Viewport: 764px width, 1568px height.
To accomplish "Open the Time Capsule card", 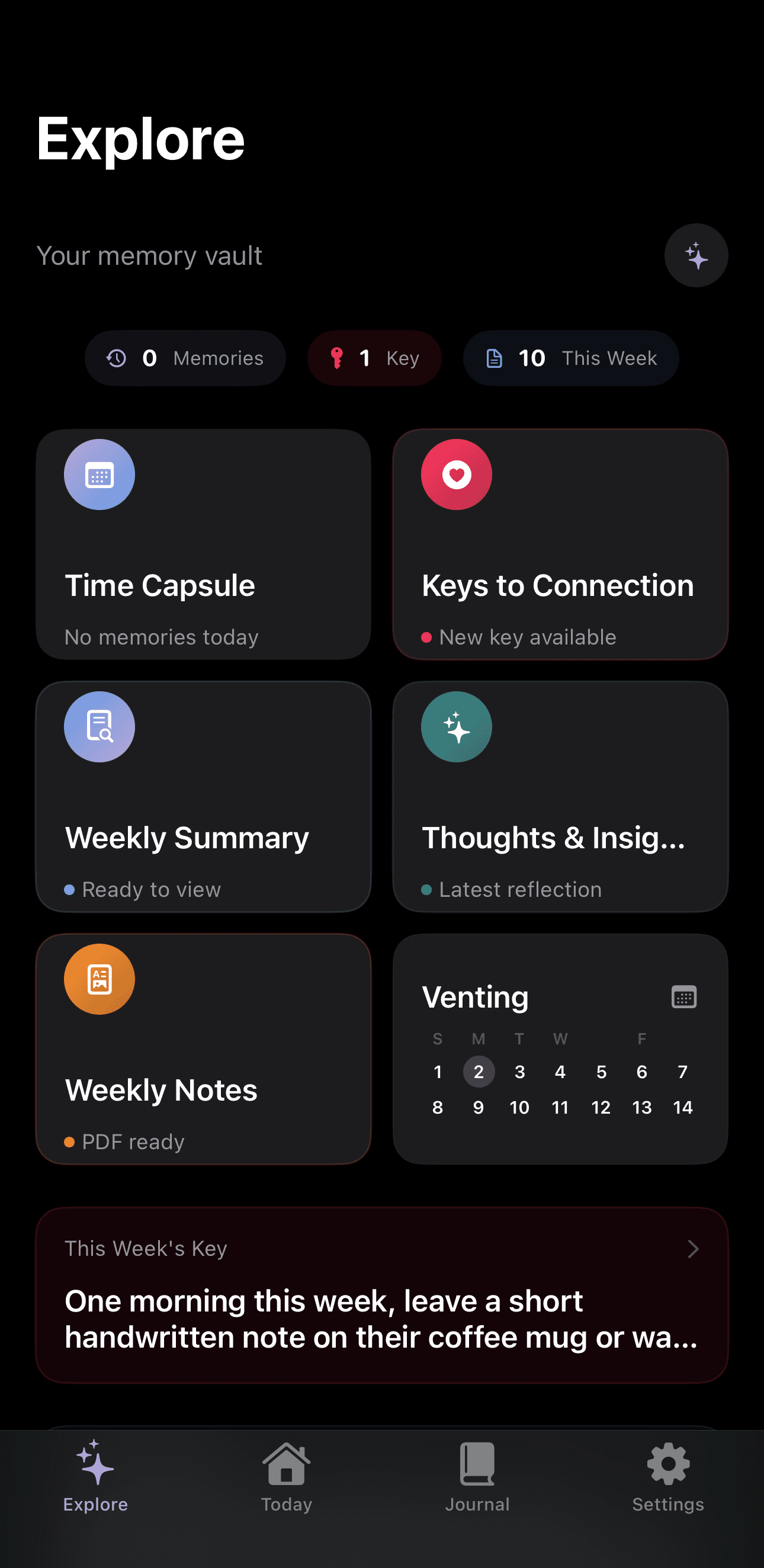I will pyautogui.click(x=203, y=544).
